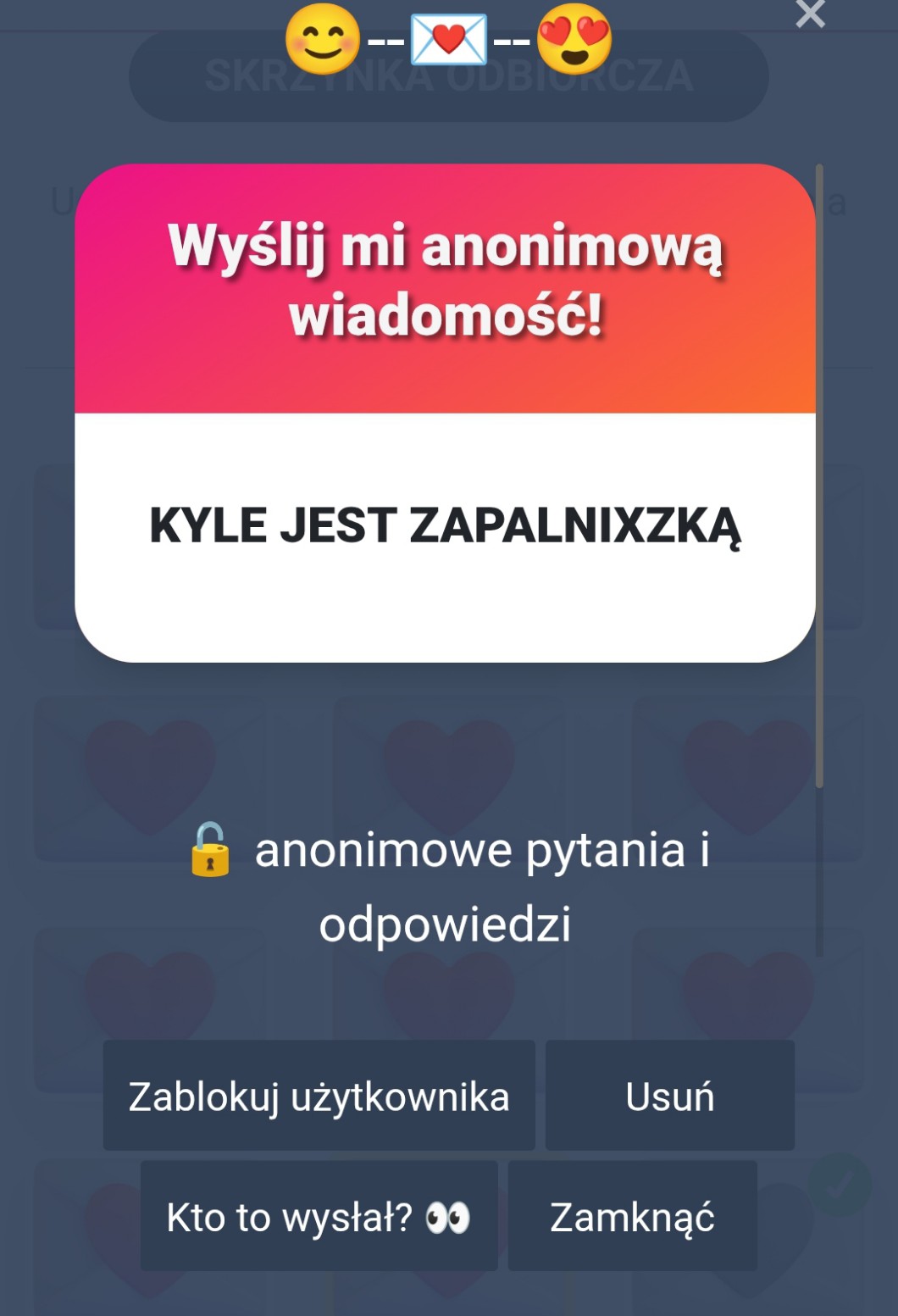Screen dimensions: 898x1316
Task: Delete the message with Usuń
Action: pyautogui.click(x=669, y=1096)
